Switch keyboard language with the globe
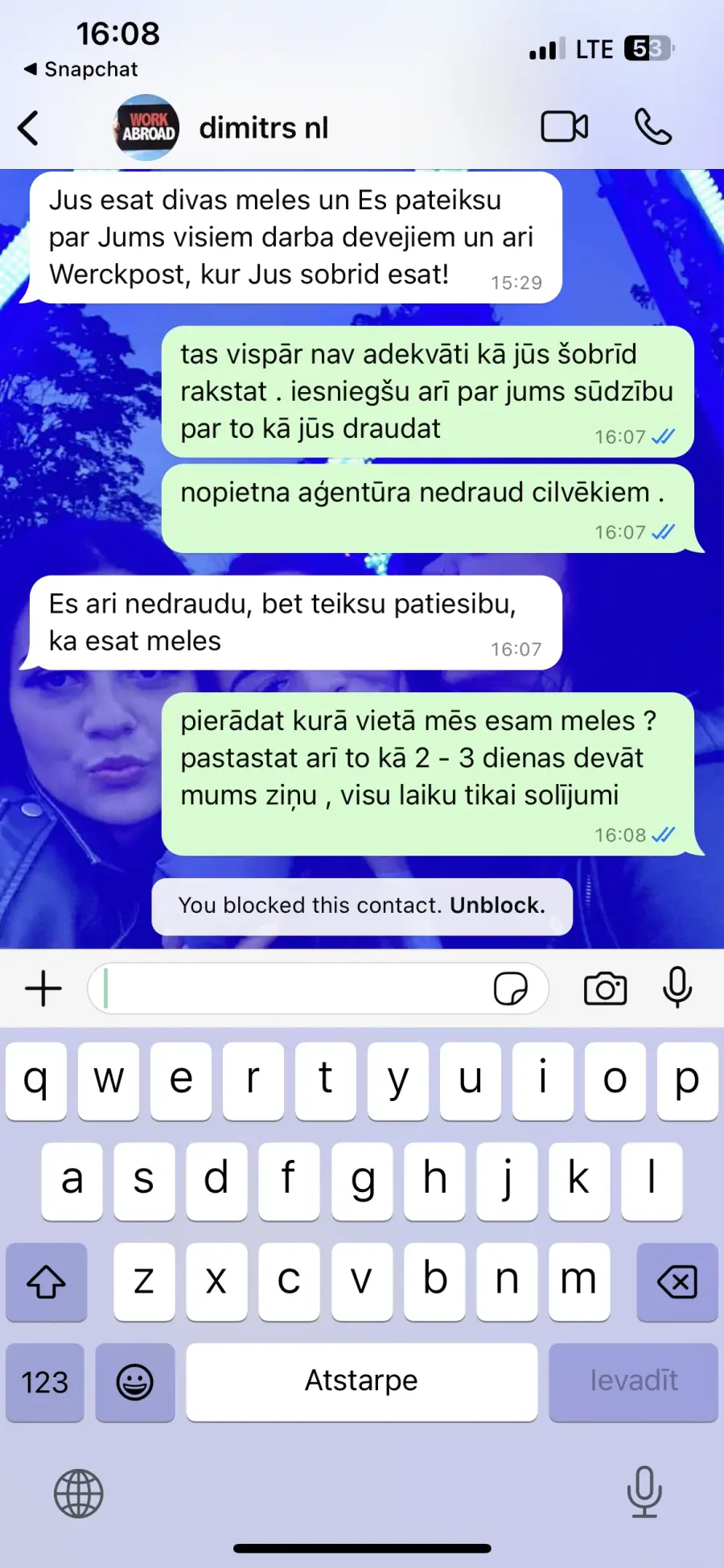 [x=79, y=1494]
